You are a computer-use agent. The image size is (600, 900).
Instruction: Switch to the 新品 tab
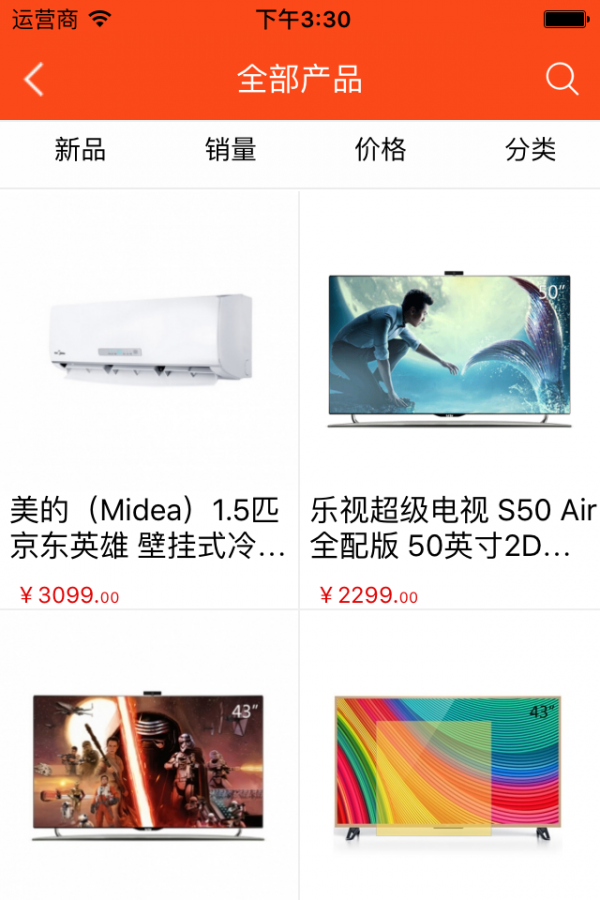[x=80, y=150]
